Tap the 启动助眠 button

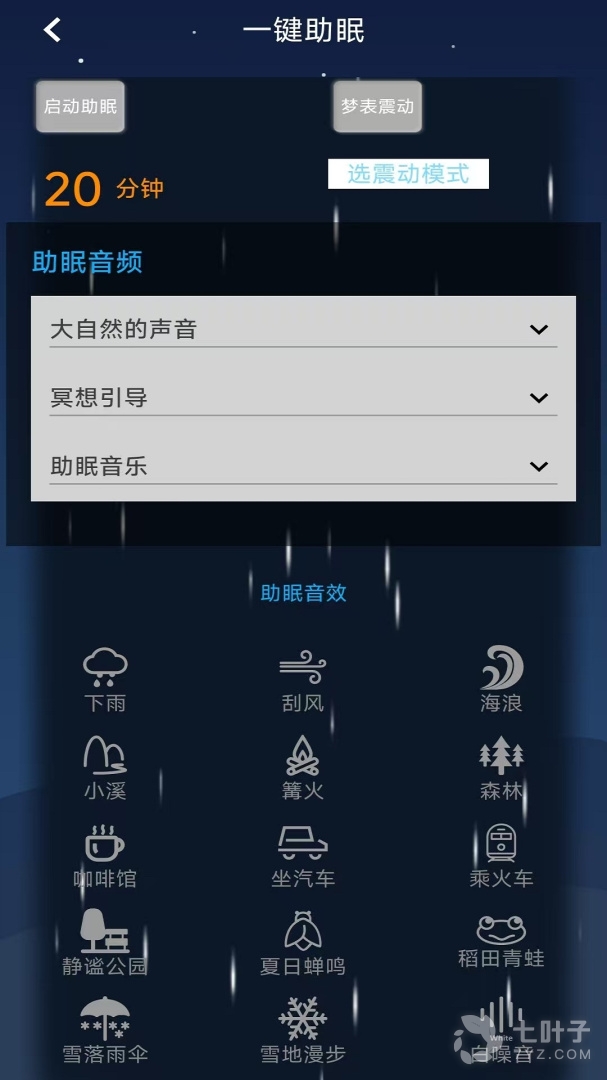click(x=81, y=106)
